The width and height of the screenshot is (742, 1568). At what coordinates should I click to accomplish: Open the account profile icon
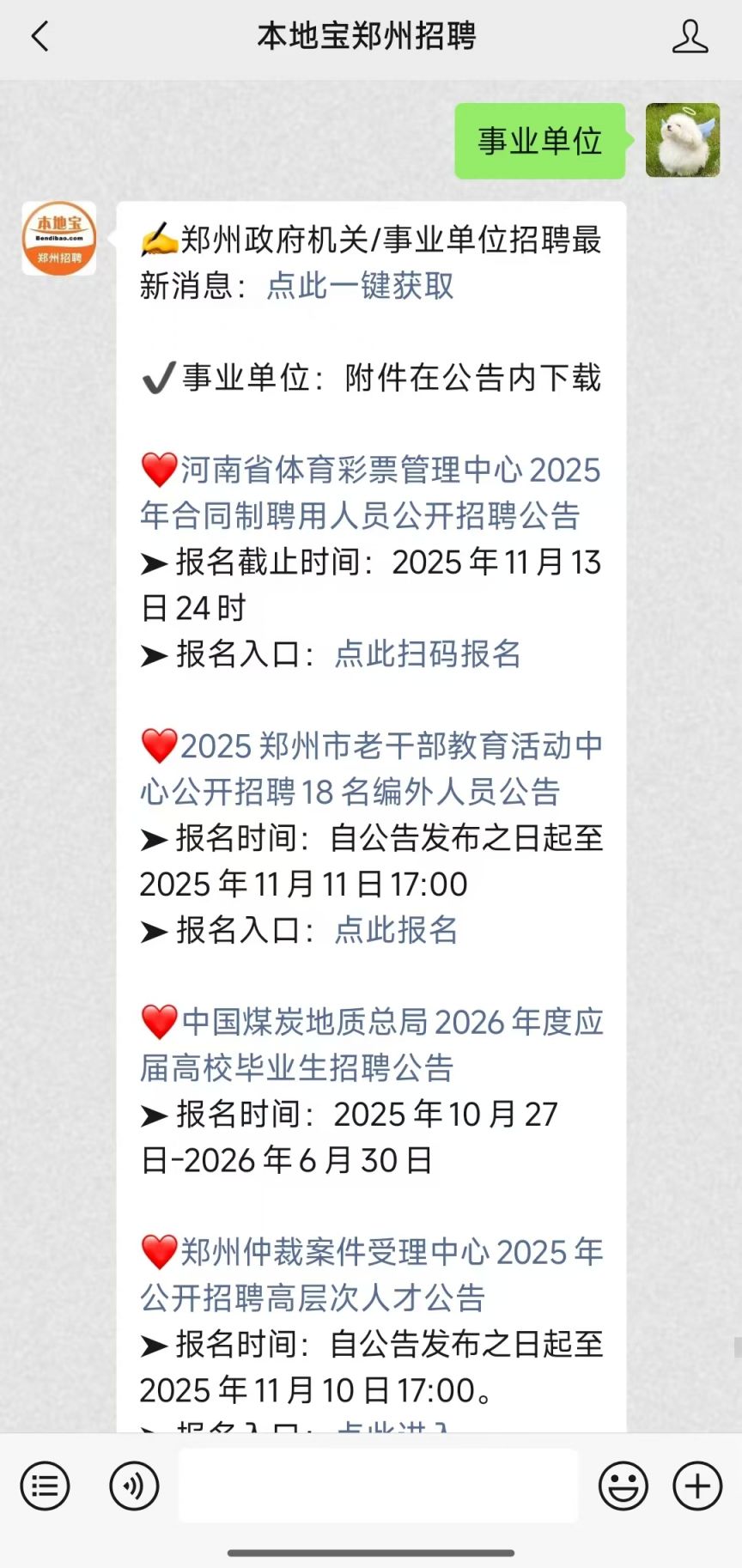(x=690, y=37)
